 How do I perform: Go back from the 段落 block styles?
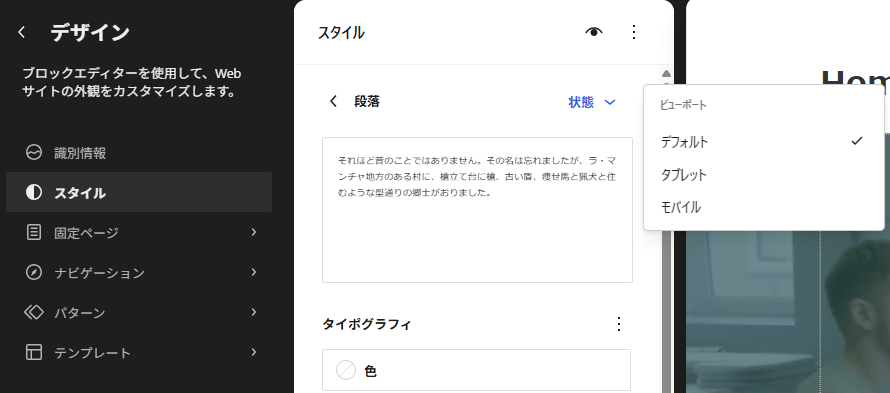(333, 102)
